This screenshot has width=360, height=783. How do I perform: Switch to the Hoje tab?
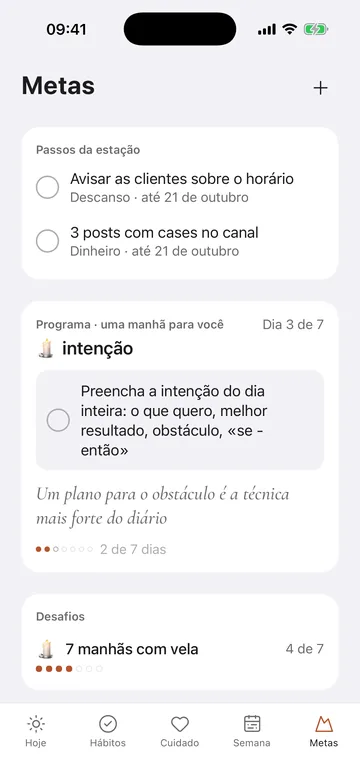pyautogui.click(x=35, y=731)
